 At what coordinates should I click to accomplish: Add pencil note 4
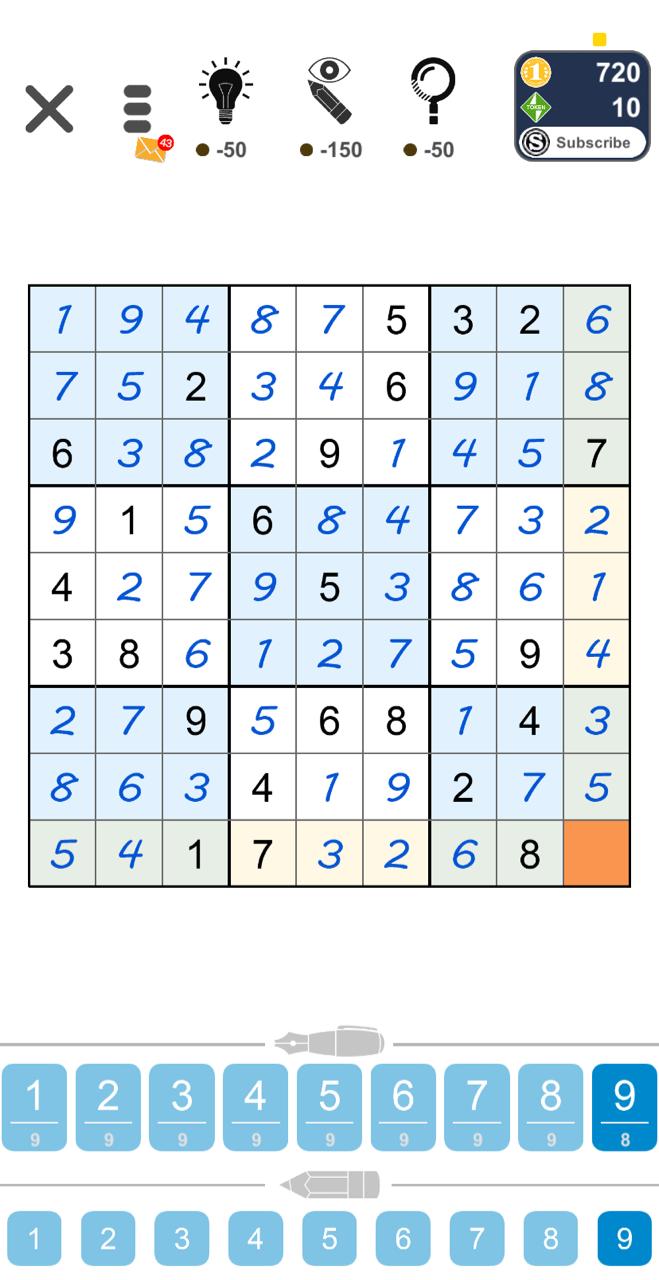(x=255, y=1239)
